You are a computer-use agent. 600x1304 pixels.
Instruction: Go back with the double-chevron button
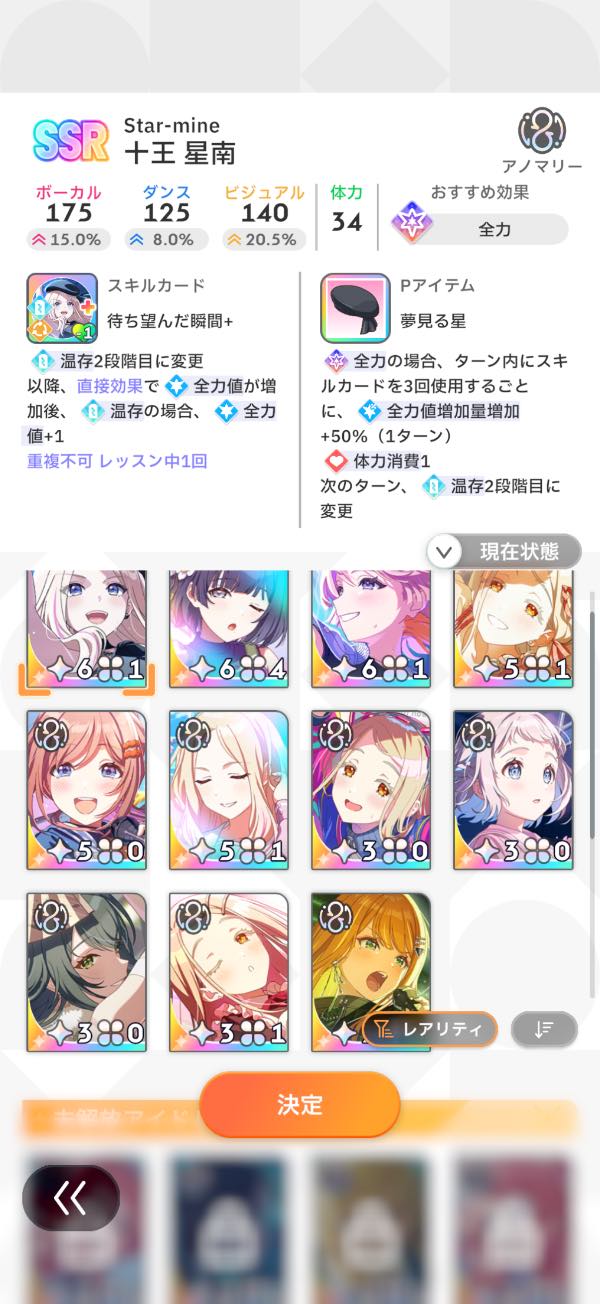tap(70, 1198)
